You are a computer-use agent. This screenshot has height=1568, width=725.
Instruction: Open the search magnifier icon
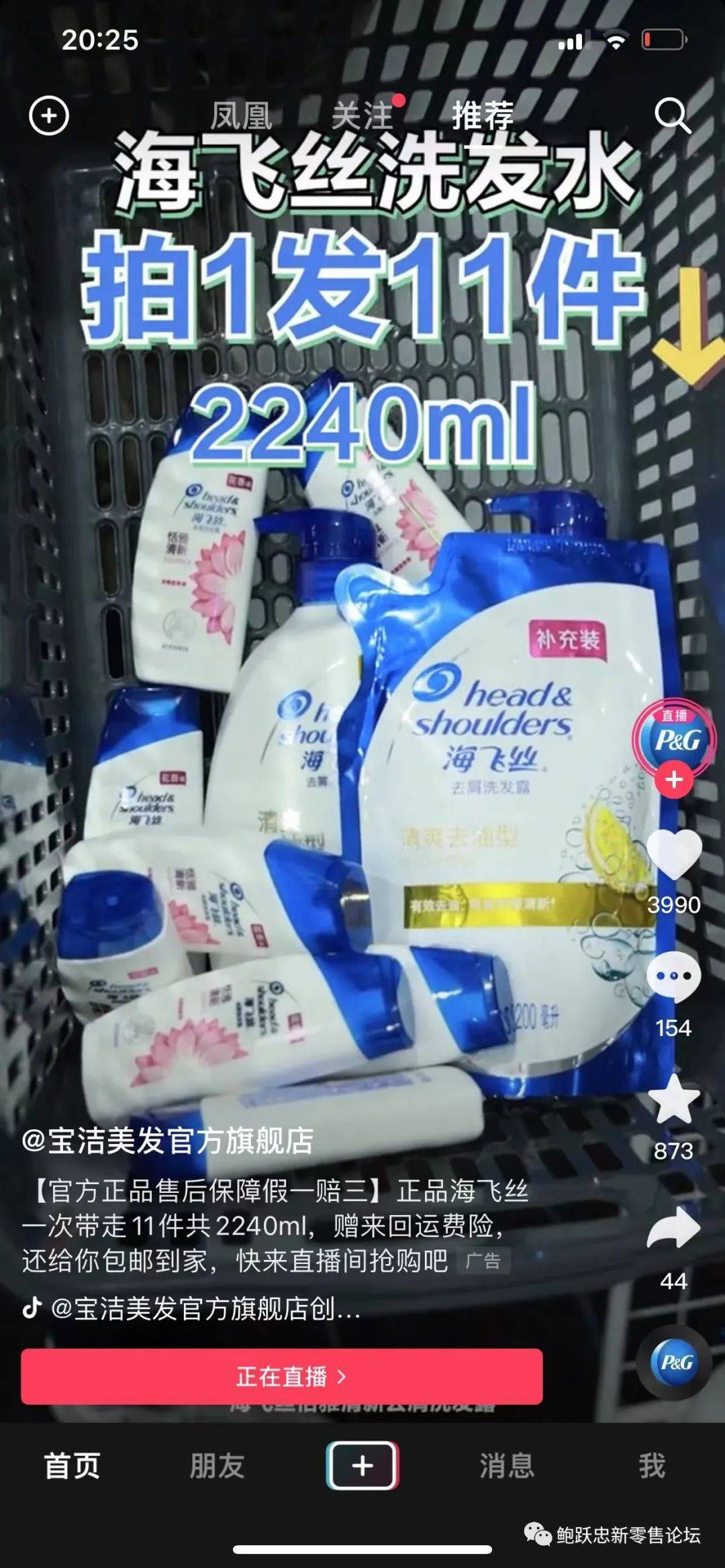pos(672,116)
